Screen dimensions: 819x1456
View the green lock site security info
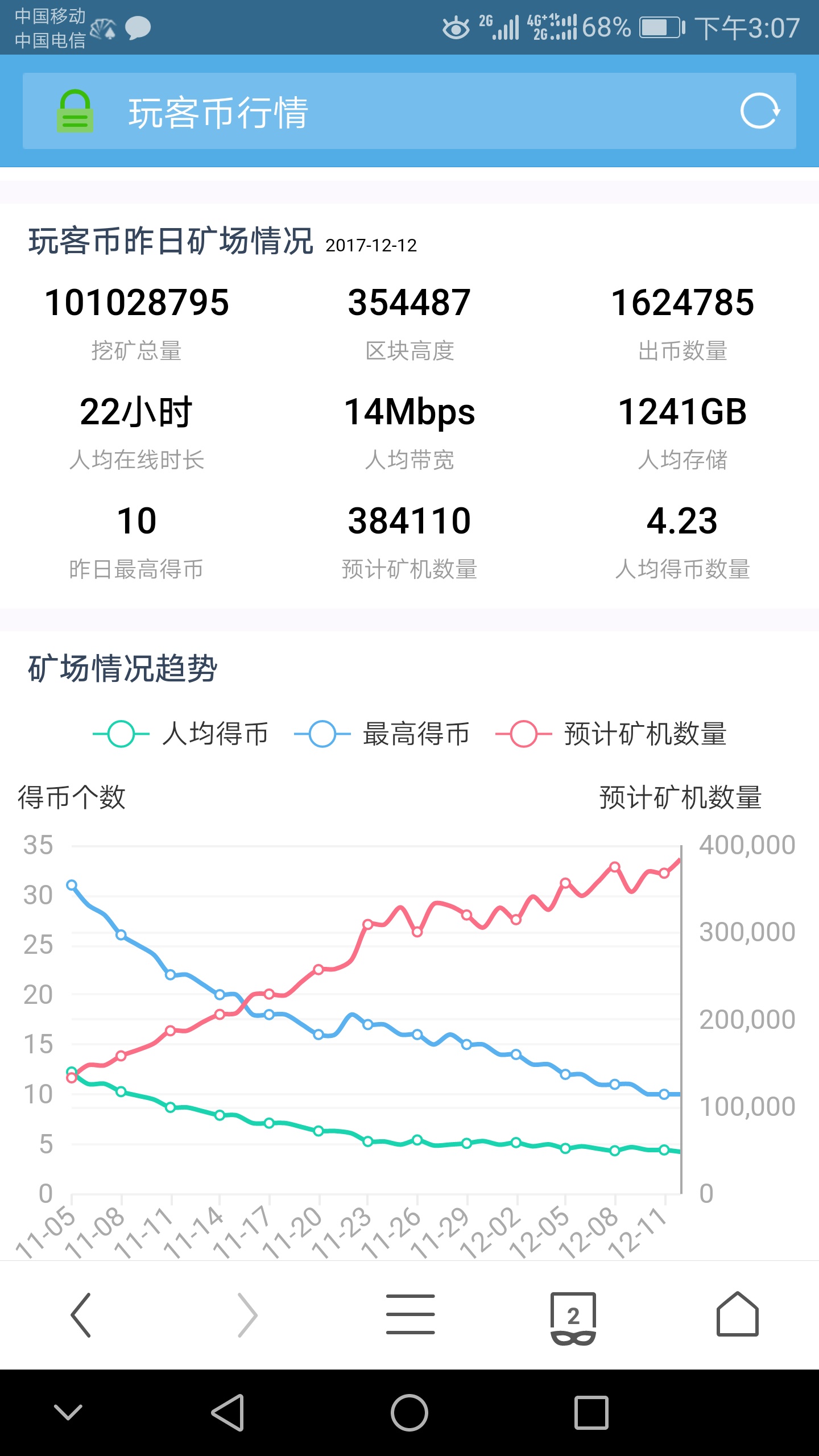tap(75, 111)
